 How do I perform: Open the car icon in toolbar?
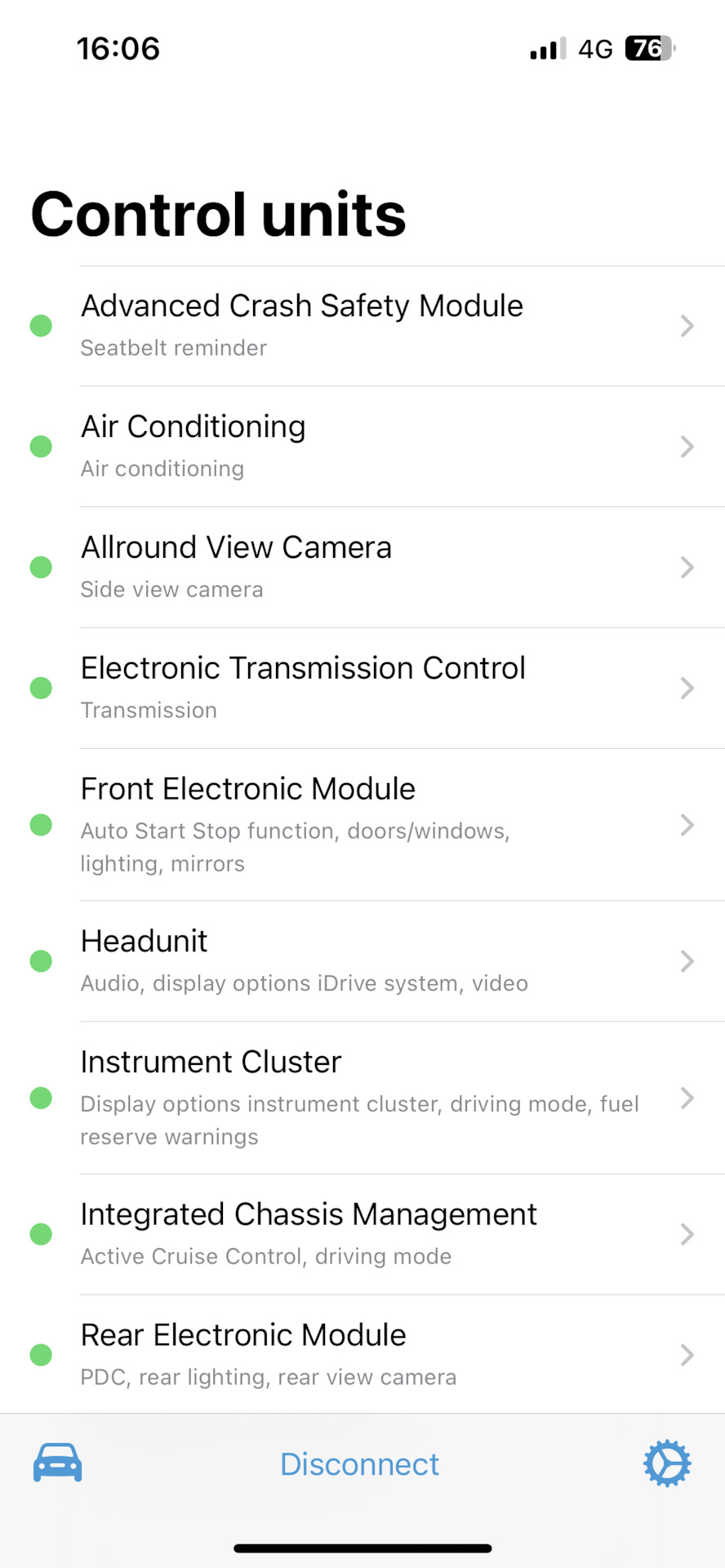pos(57,1463)
